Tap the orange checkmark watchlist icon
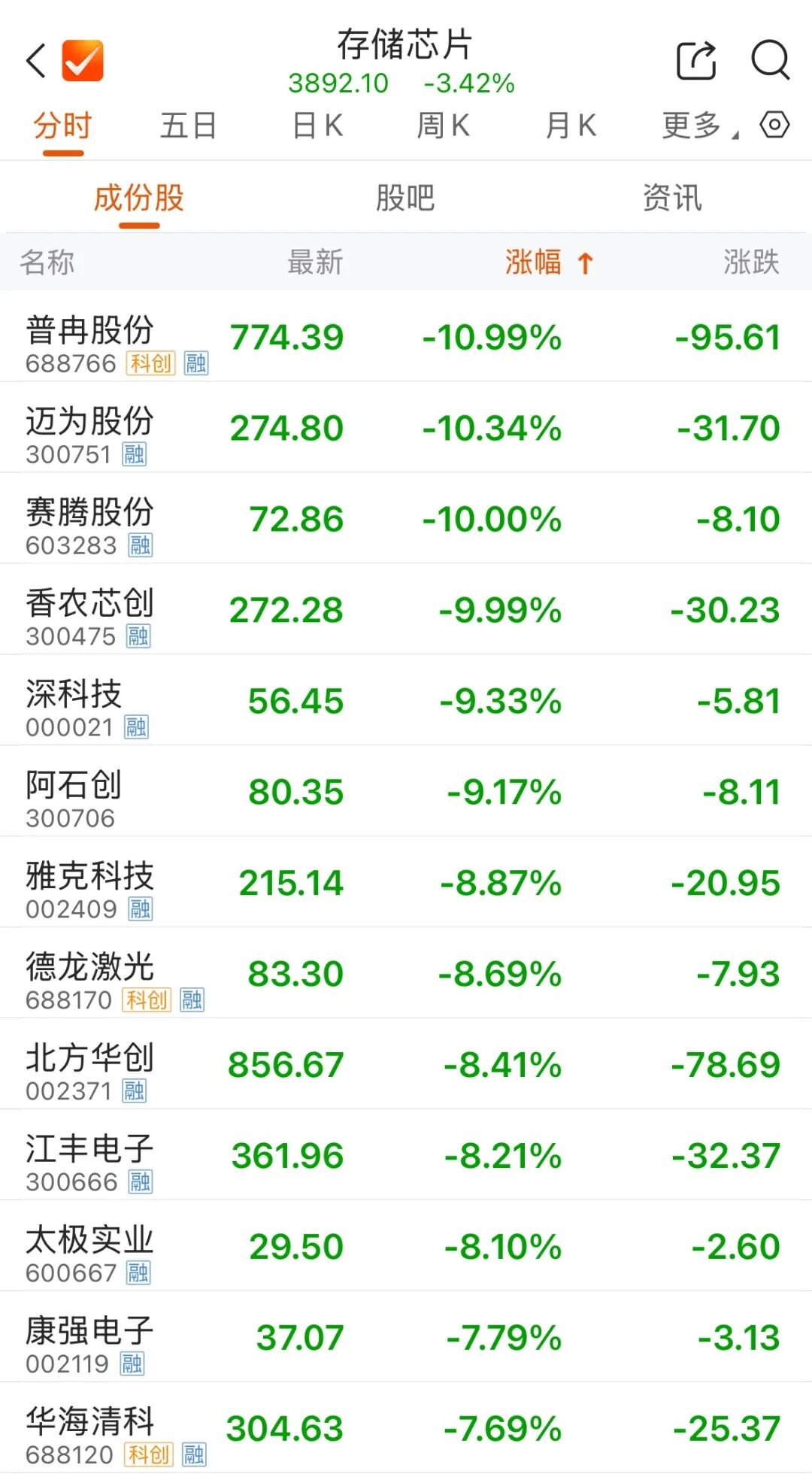The width and height of the screenshot is (812, 1480). coord(83,60)
